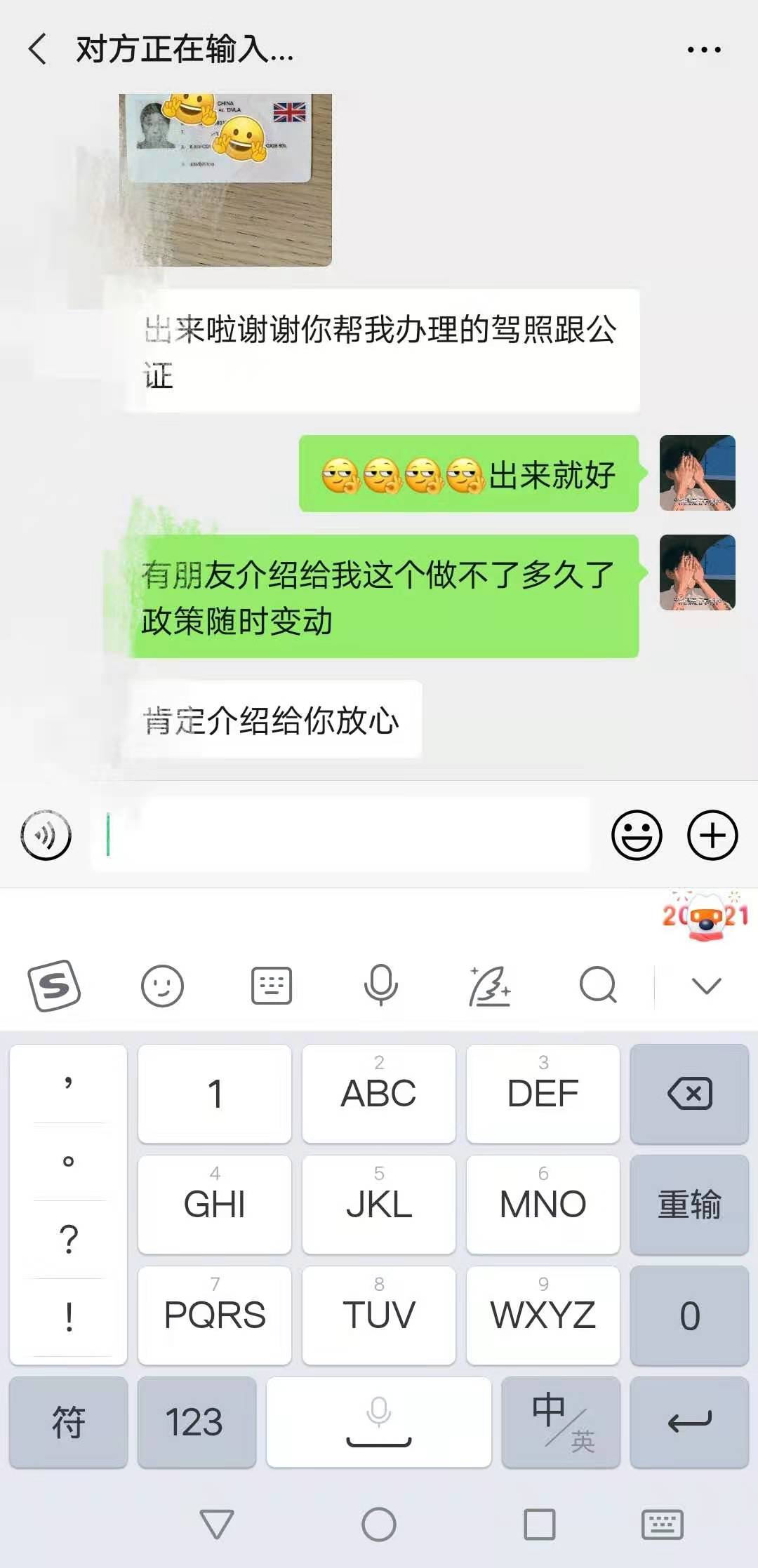This screenshot has width=758, height=1568.
Task: Open Sogou keyboard settings logo
Action: (x=54, y=986)
